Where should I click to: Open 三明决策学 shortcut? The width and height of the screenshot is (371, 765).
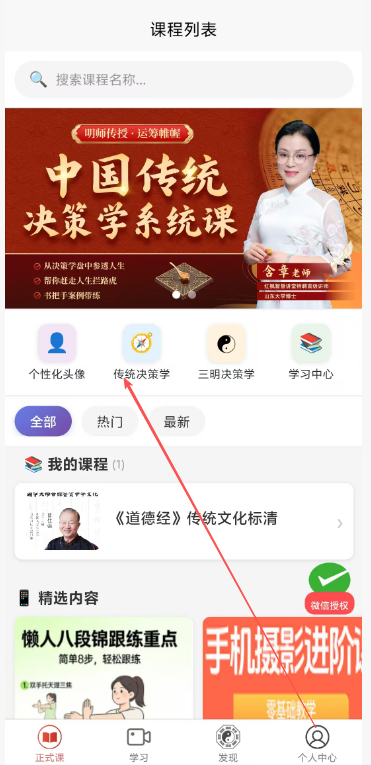(x=226, y=352)
